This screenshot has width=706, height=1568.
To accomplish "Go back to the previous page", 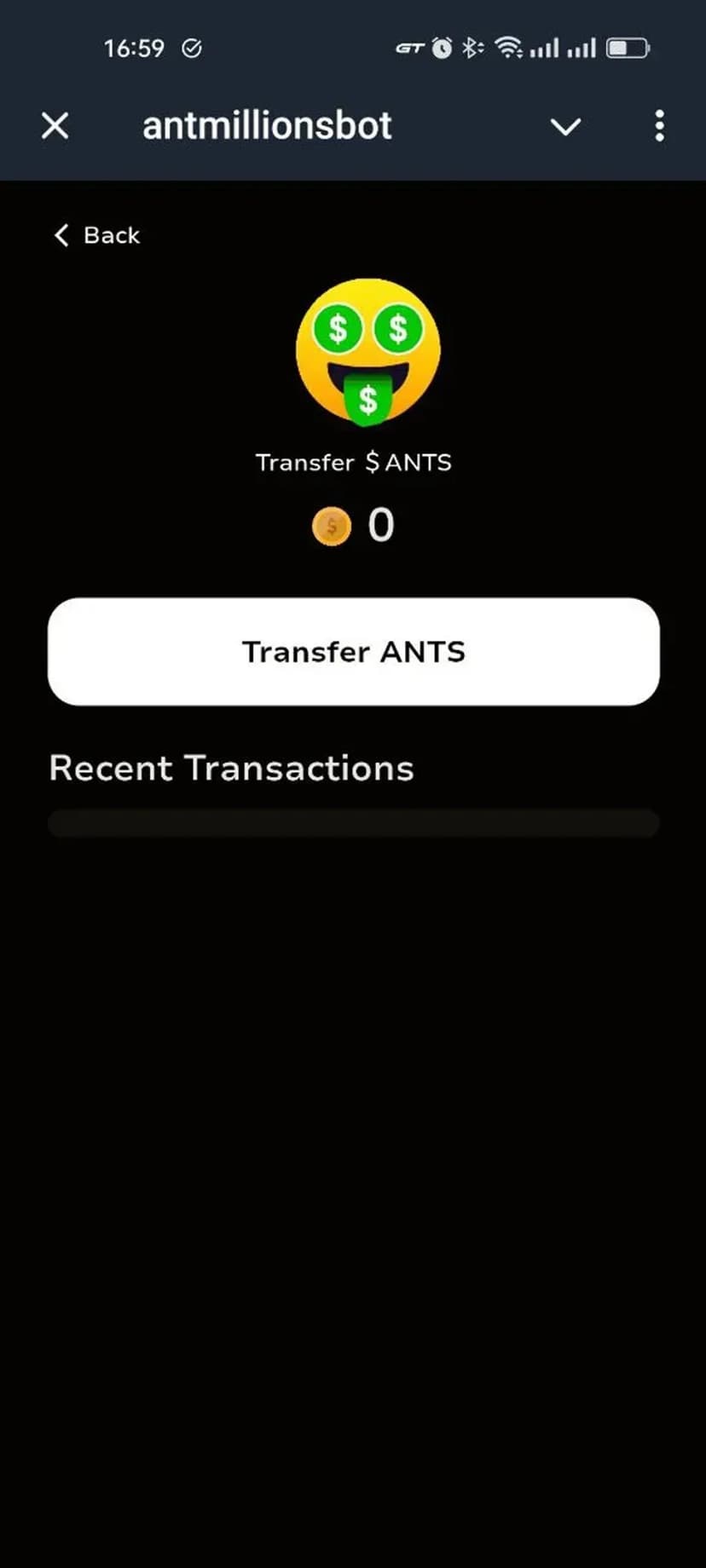I will [97, 235].
